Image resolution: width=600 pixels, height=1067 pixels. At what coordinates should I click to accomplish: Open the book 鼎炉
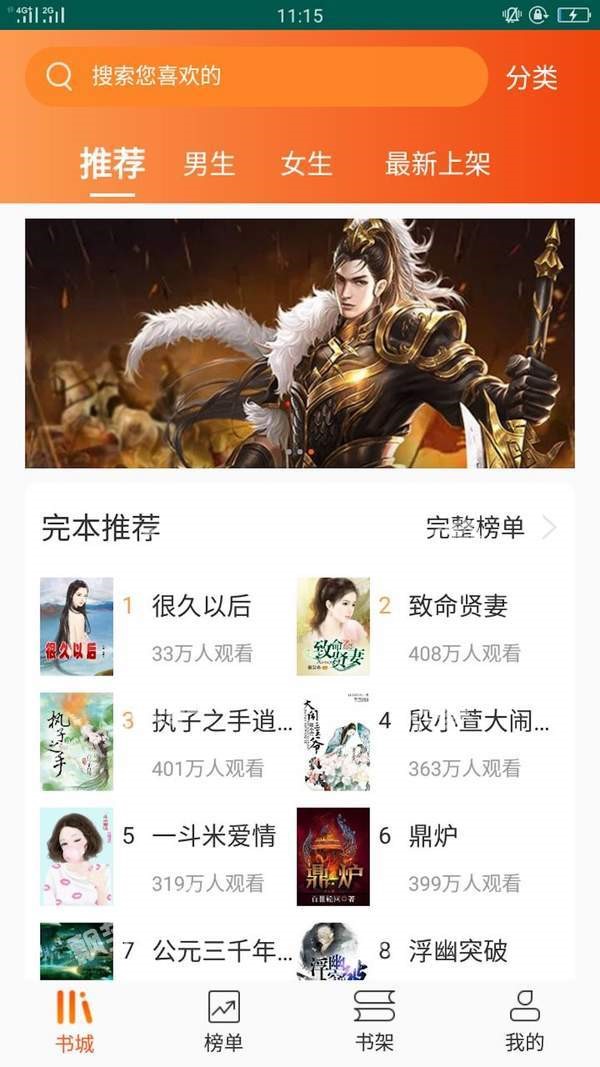coord(433,836)
